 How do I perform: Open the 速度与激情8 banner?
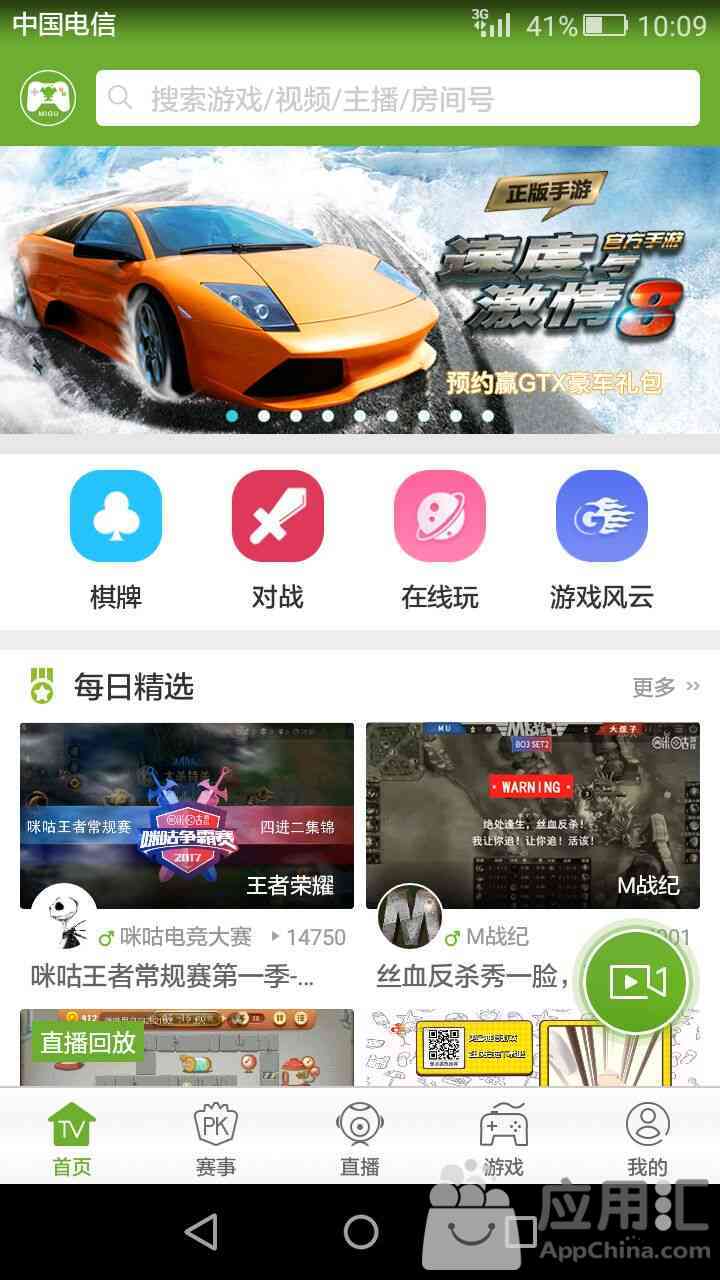[360, 290]
